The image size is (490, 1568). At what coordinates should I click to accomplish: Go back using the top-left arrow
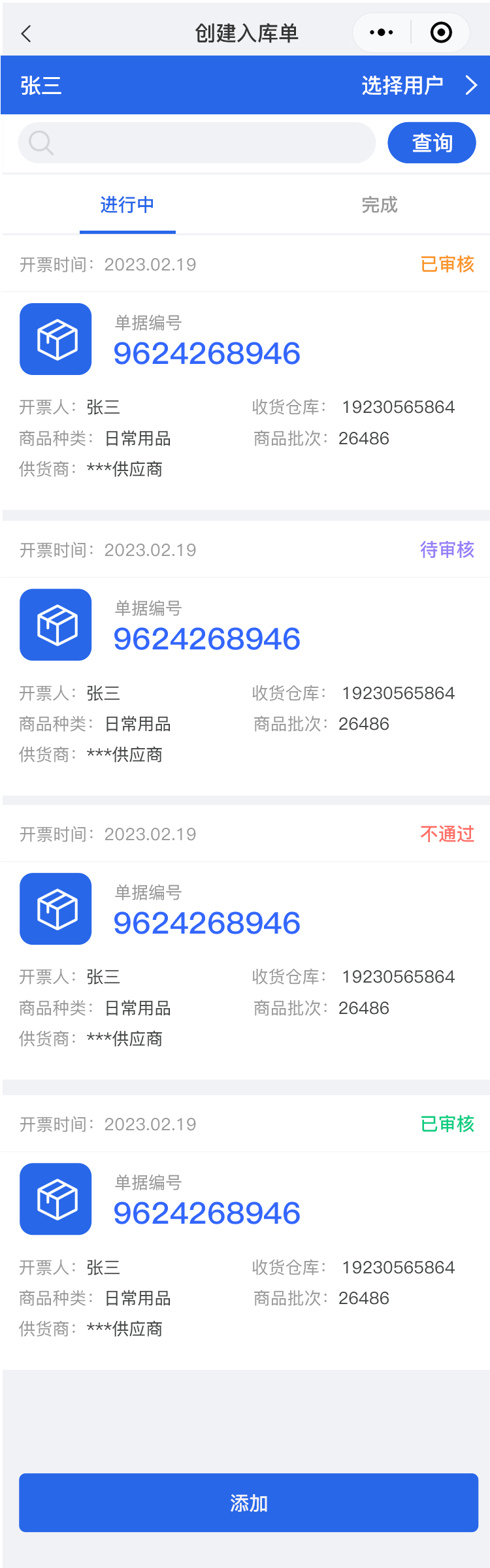[x=26, y=33]
